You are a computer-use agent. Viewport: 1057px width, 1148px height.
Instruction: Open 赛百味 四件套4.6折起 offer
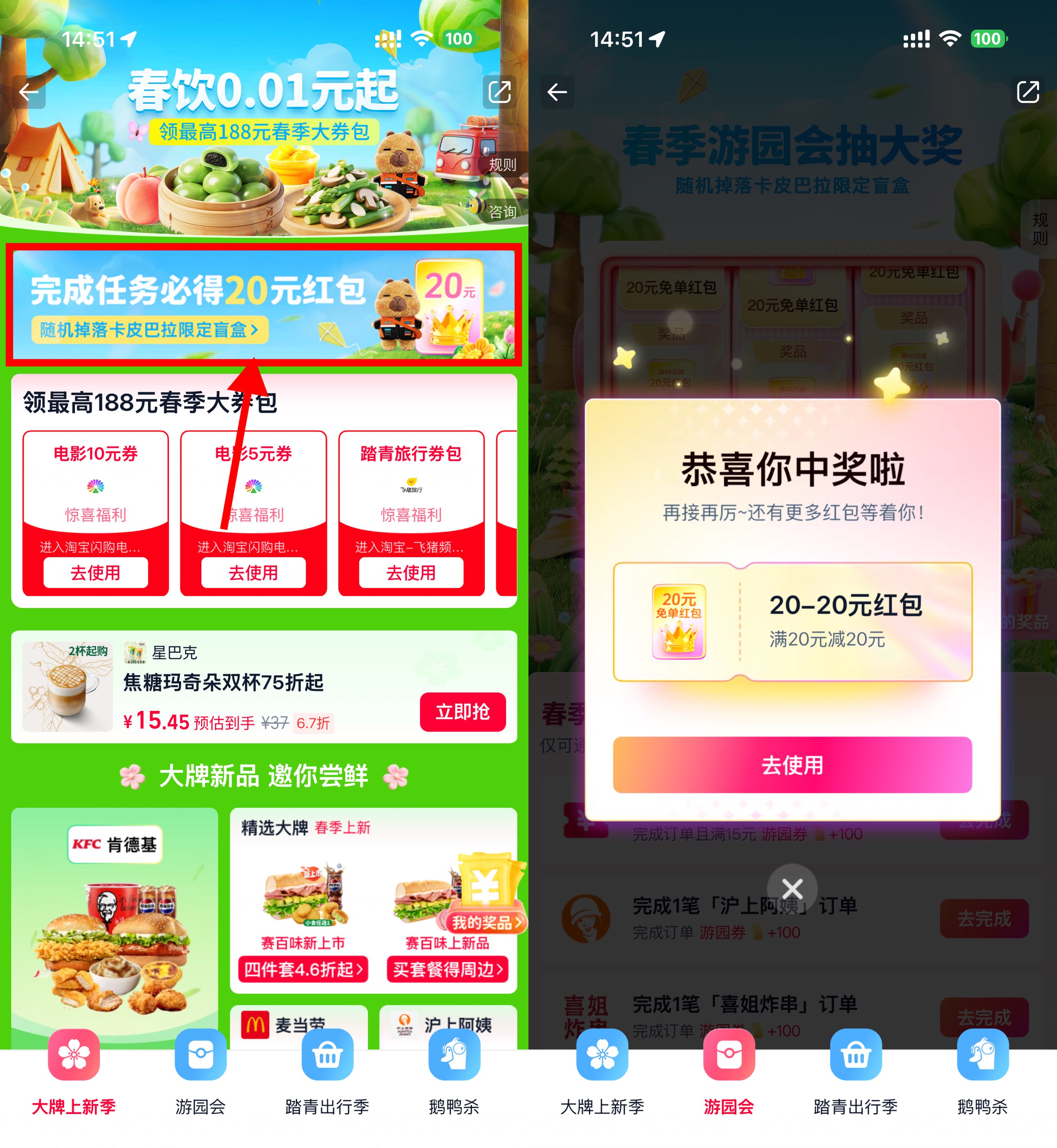point(303,969)
